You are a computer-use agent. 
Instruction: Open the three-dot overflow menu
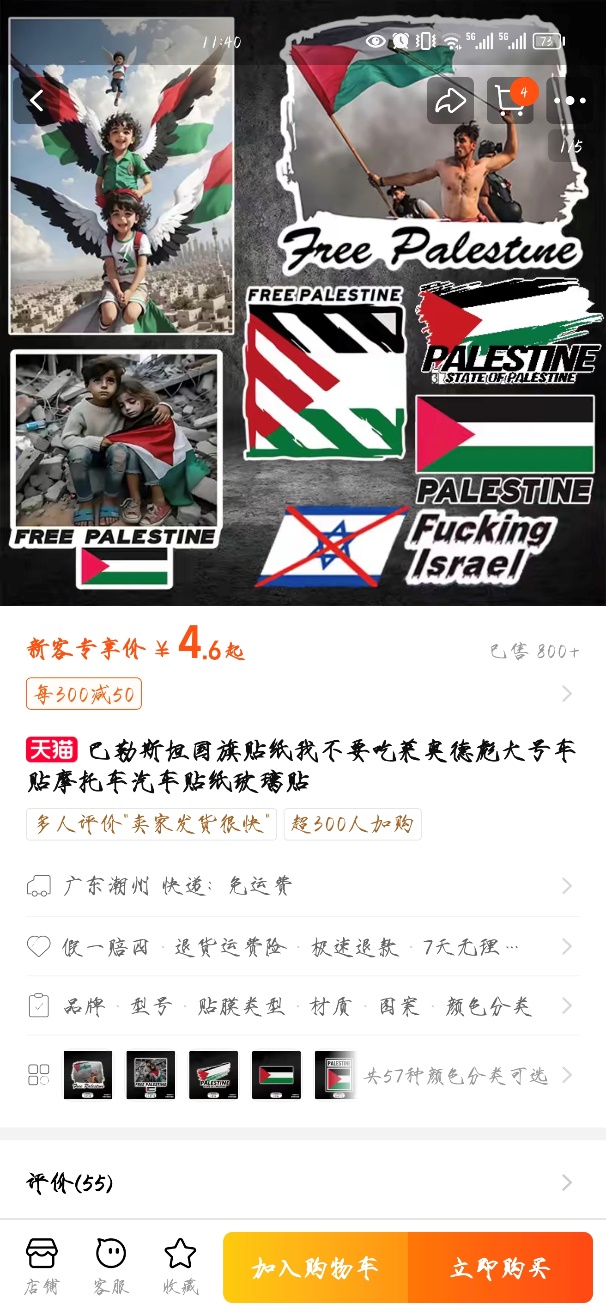coord(570,100)
